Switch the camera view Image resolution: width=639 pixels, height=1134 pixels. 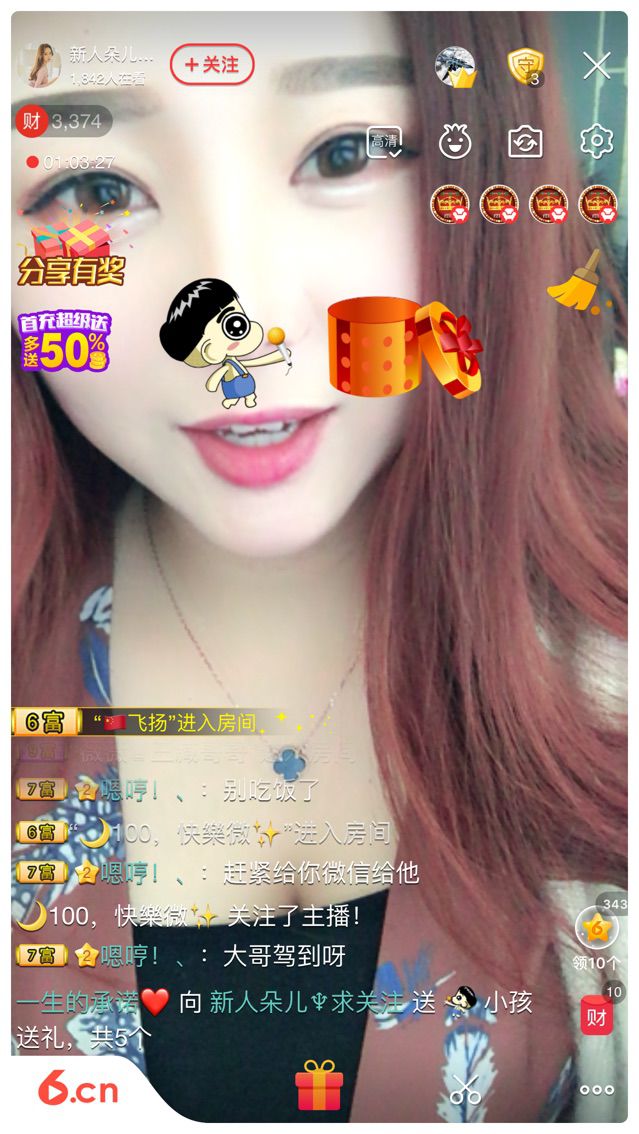[525, 142]
